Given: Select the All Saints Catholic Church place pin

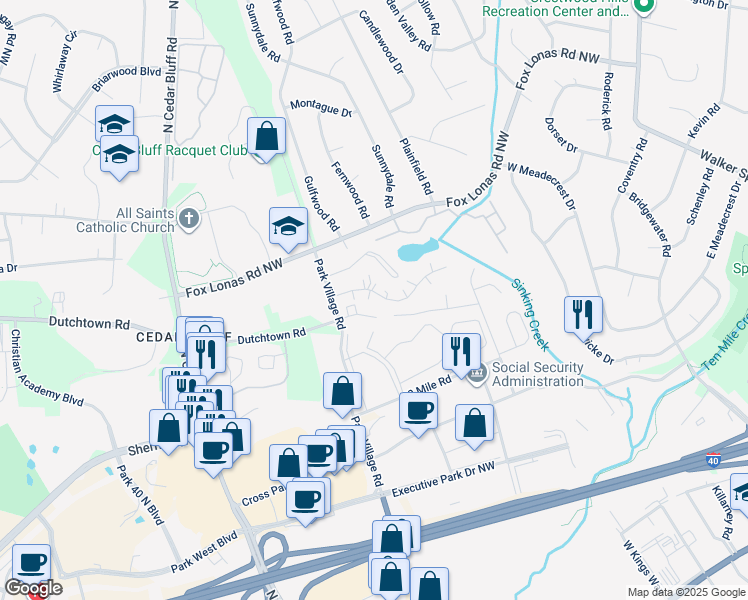Looking at the screenshot, I should tap(189, 219).
